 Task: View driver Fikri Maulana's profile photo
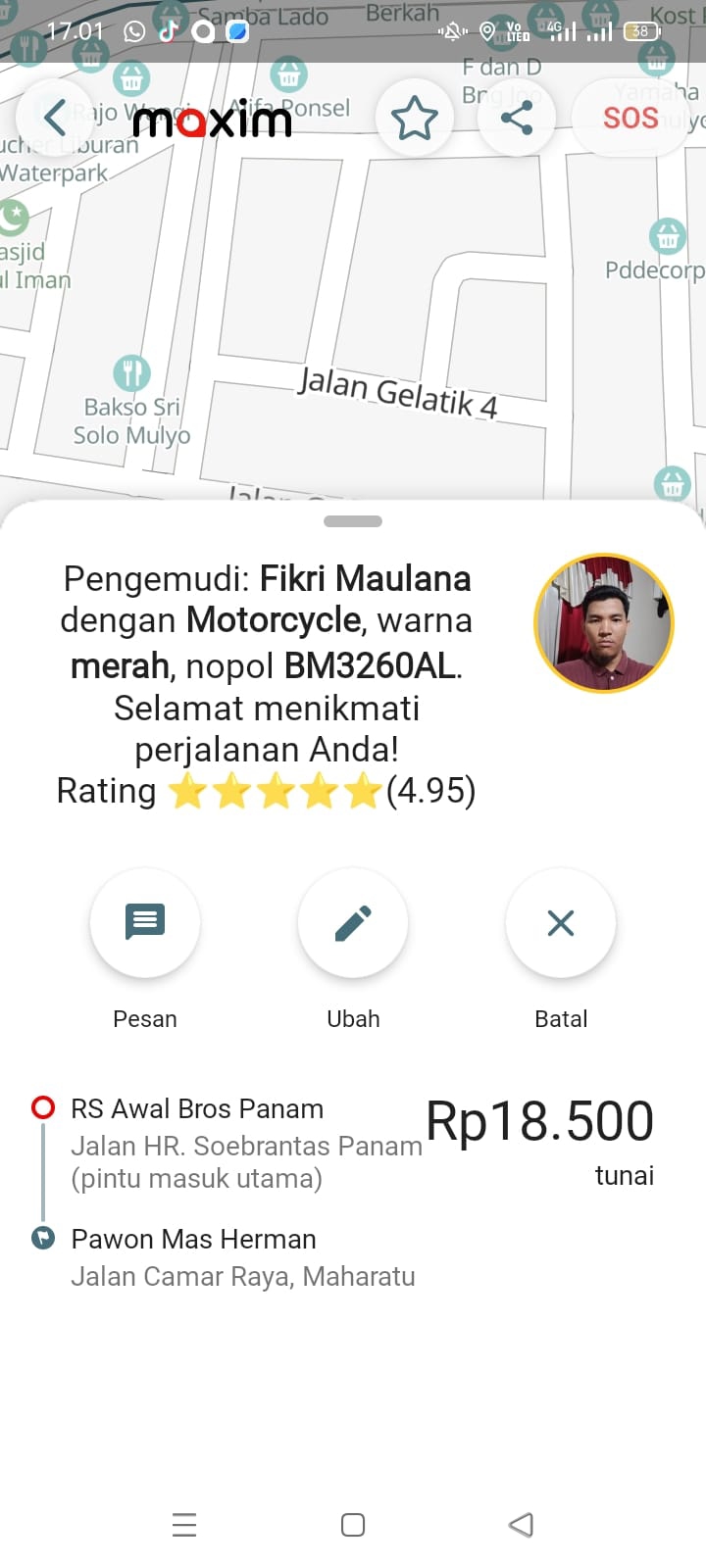604,624
